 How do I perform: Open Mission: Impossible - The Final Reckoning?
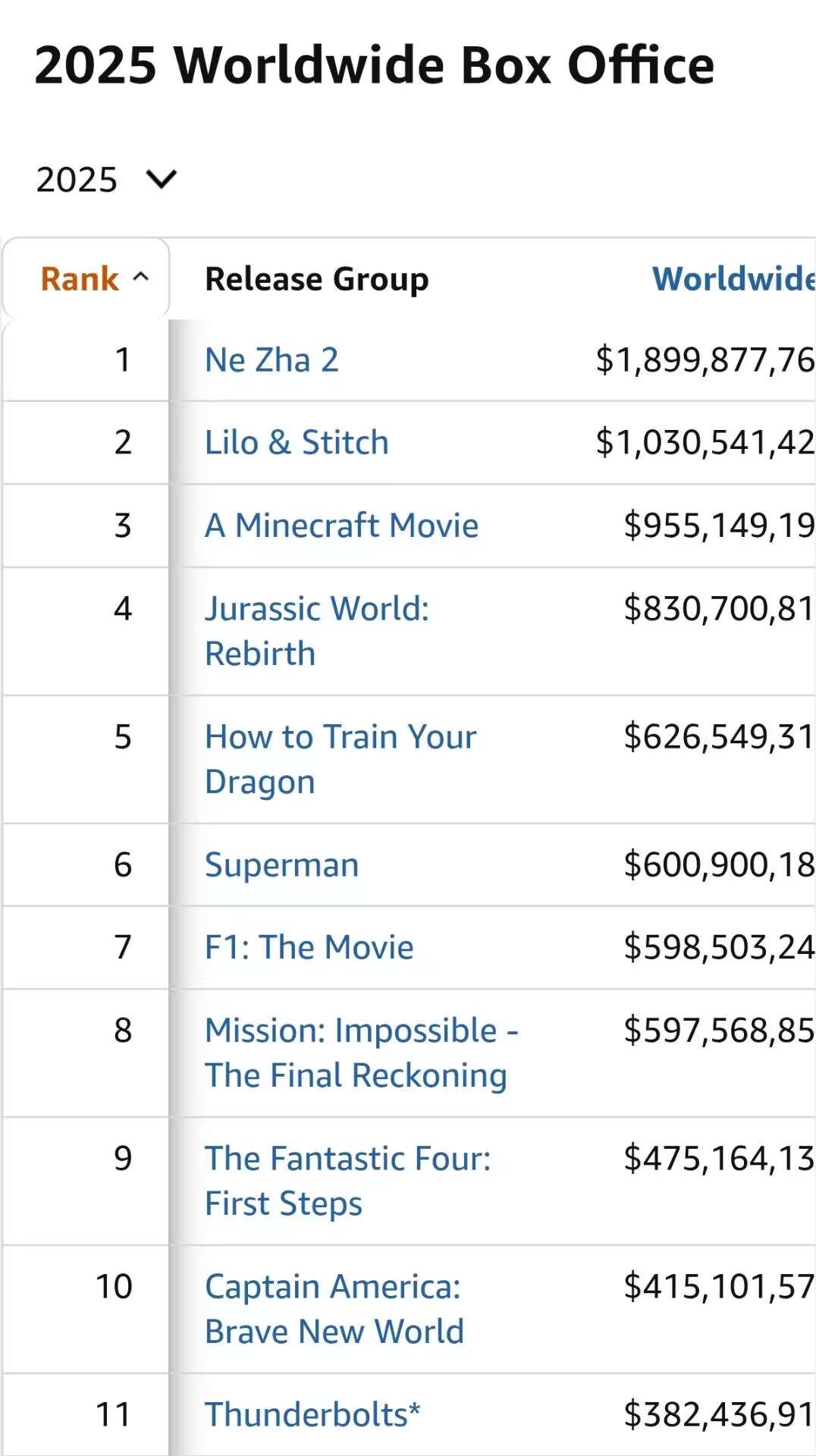362,1053
